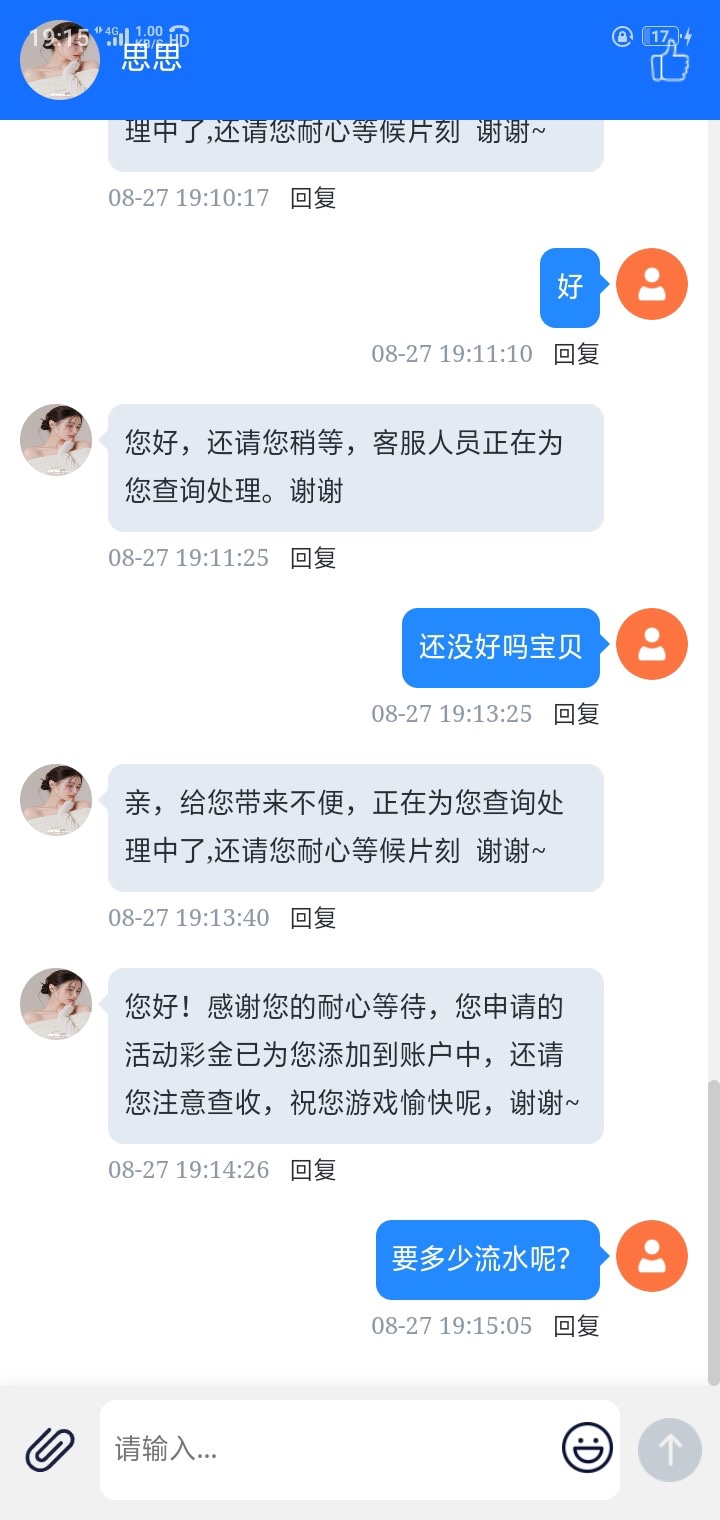The image size is (720, 1520).
Task: Tap 回复 under the 好 message
Action: click(576, 353)
